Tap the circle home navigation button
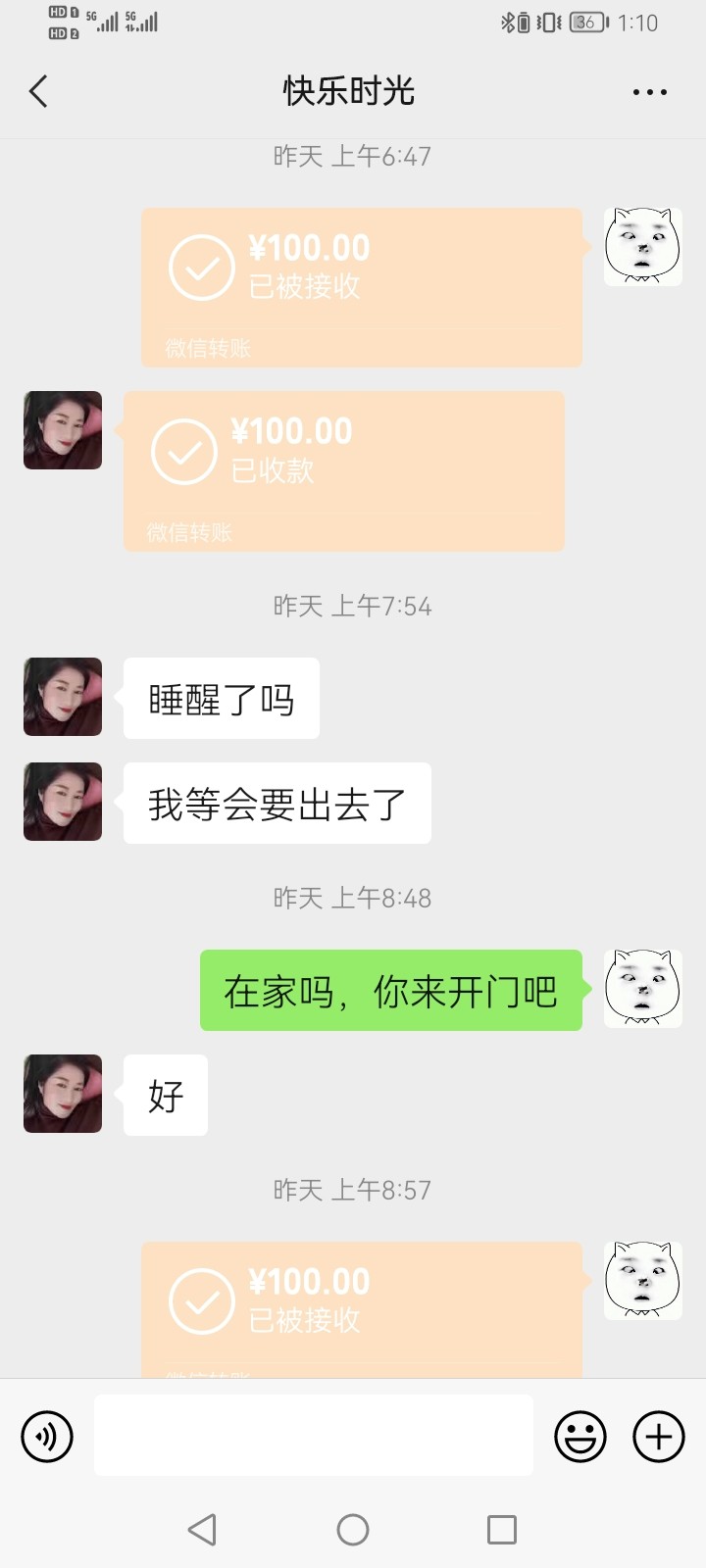The width and height of the screenshot is (706, 1568). tap(352, 1529)
